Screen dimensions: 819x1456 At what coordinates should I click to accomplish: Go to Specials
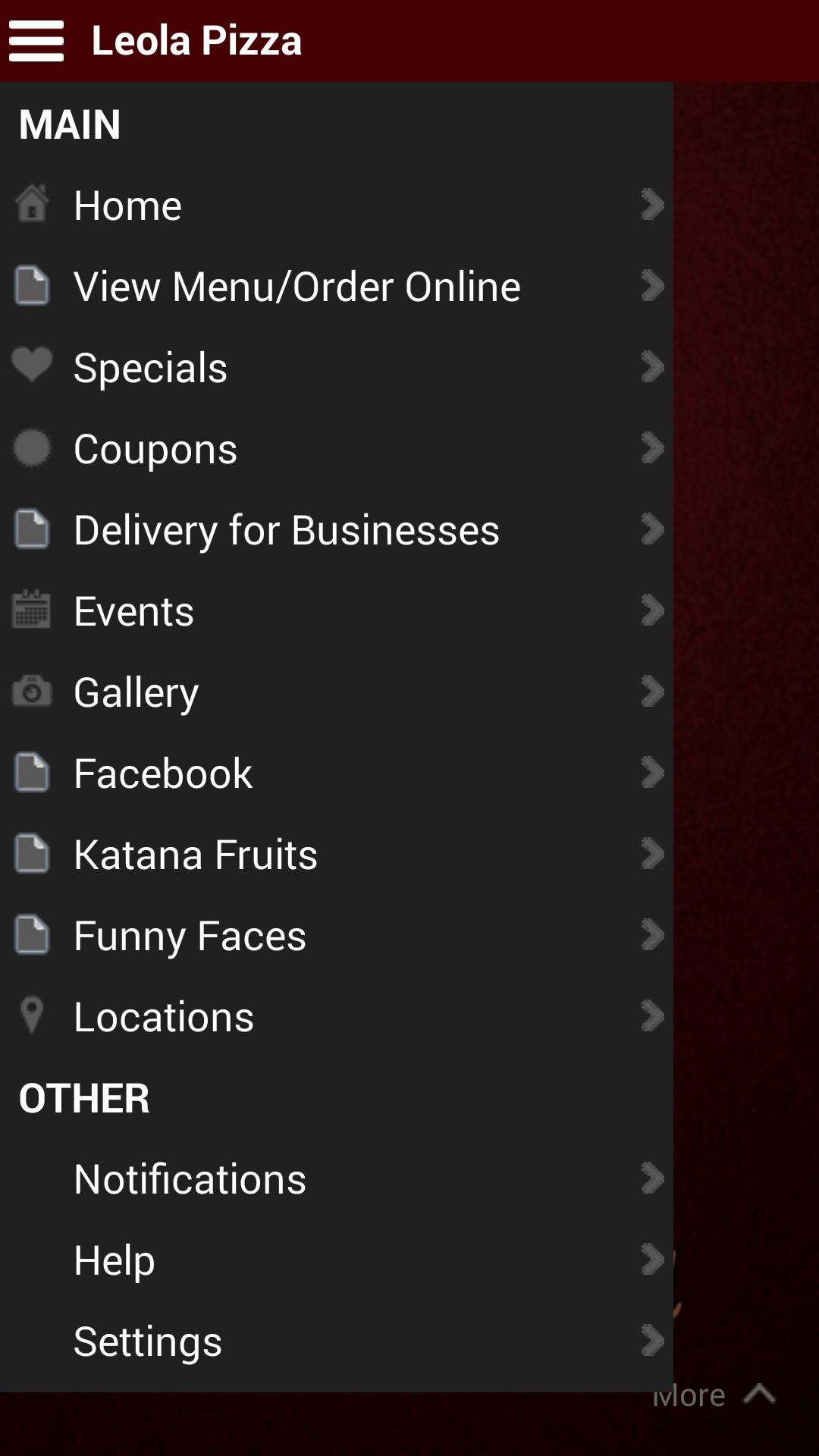click(334, 368)
